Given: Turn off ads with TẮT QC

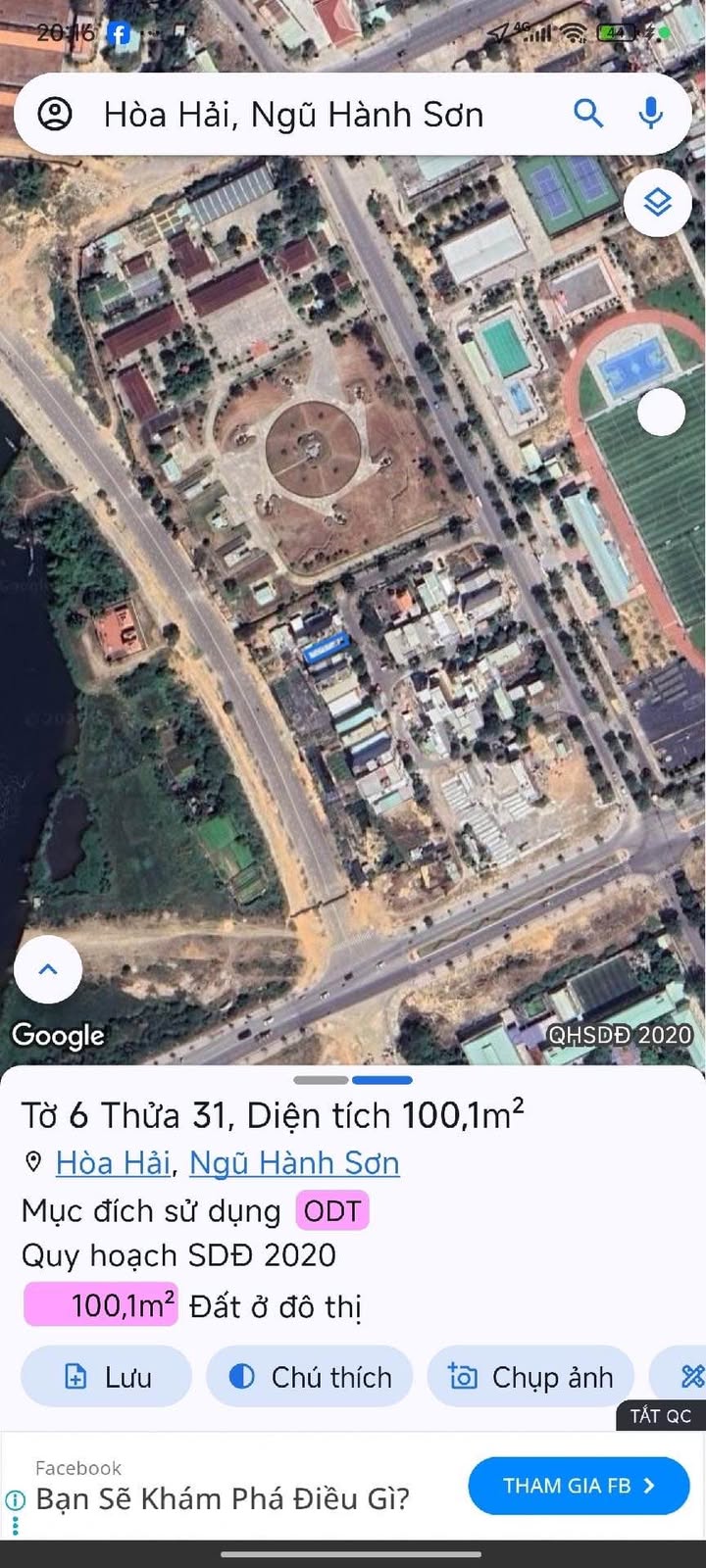Looking at the screenshot, I should [x=661, y=1415].
